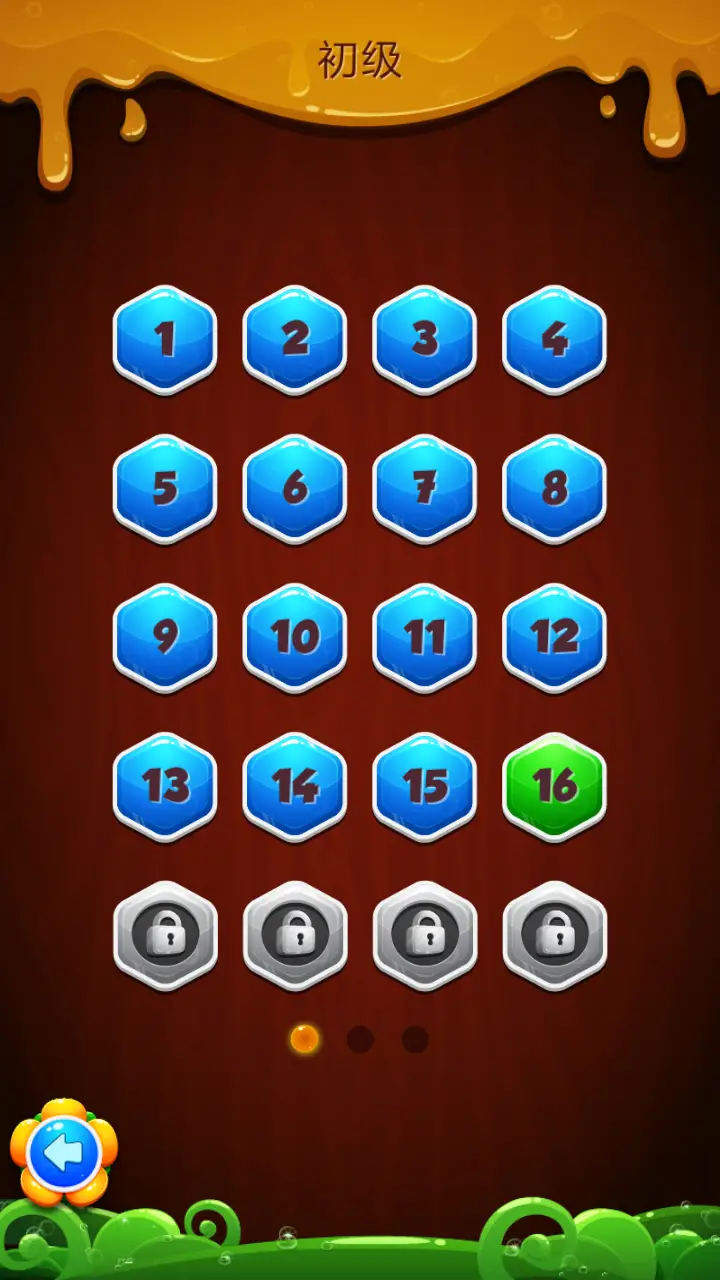Play level 3

425,340
